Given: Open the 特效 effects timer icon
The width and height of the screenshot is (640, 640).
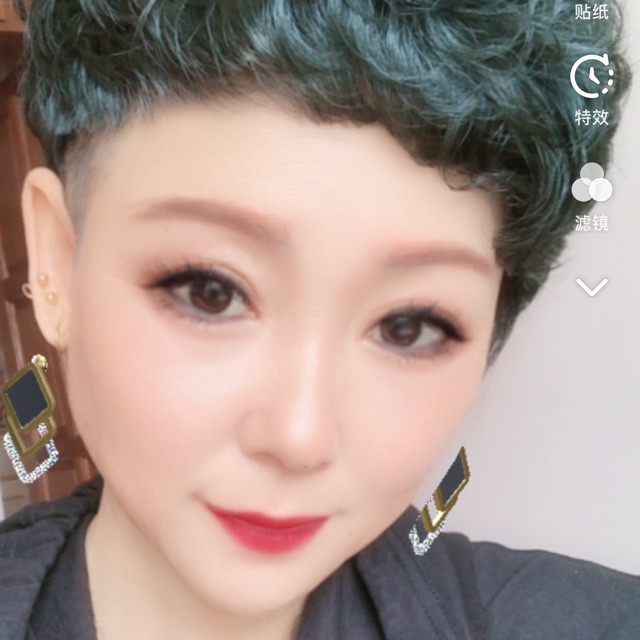Looking at the screenshot, I should (x=591, y=78).
